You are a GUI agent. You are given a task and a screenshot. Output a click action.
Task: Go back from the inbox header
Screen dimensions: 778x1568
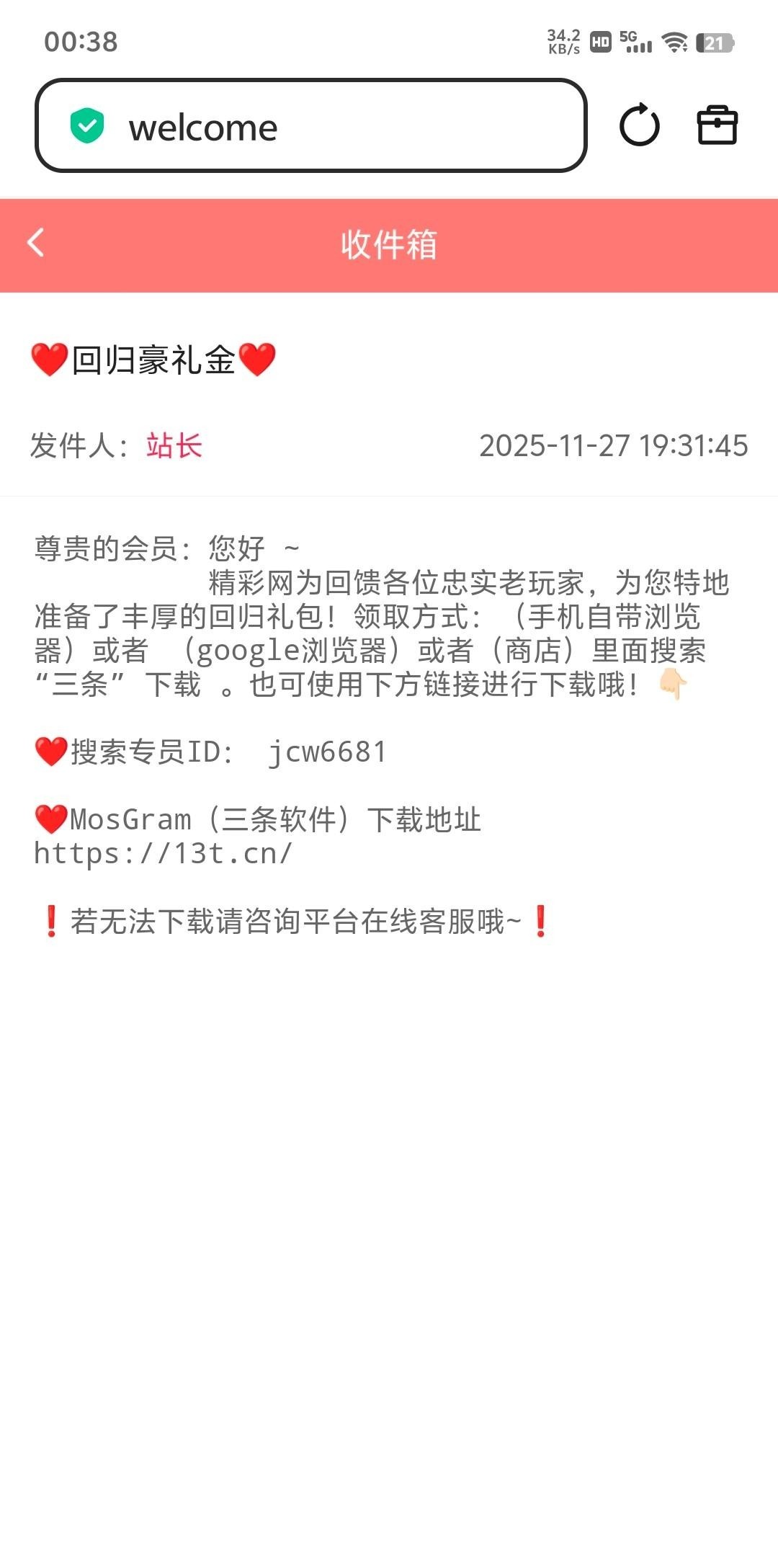(x=36, y=243)
